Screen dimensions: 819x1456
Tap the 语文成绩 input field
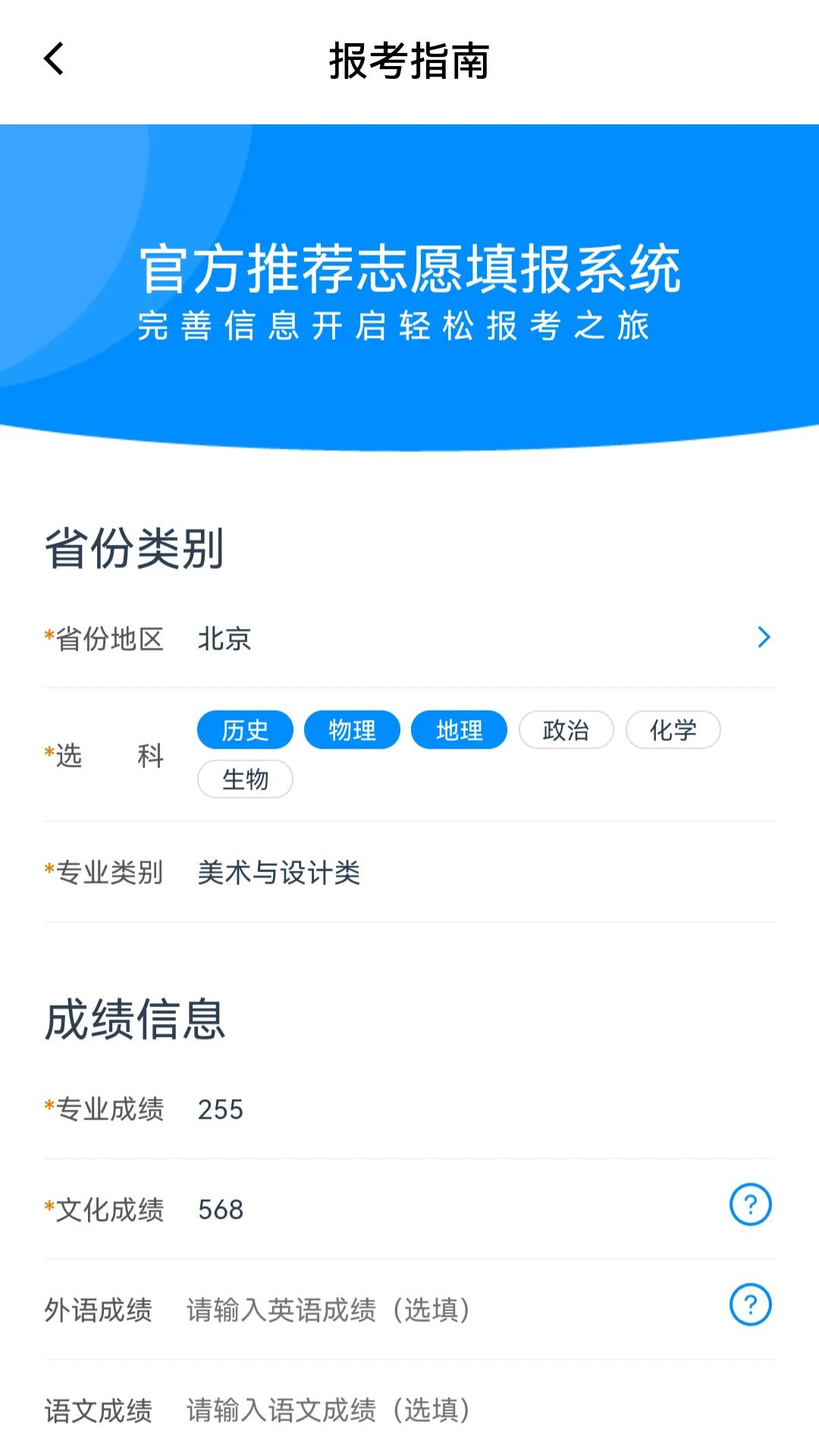pyautogui.click(x=328, y=1410)
